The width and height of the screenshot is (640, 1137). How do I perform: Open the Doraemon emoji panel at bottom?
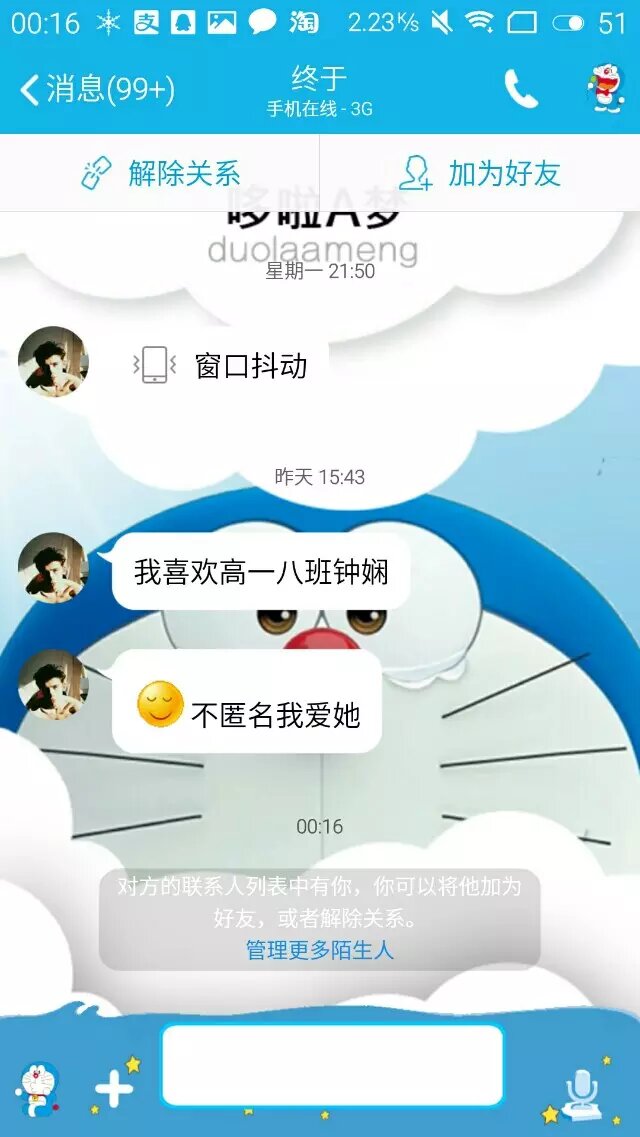(x=38, y=1088)
